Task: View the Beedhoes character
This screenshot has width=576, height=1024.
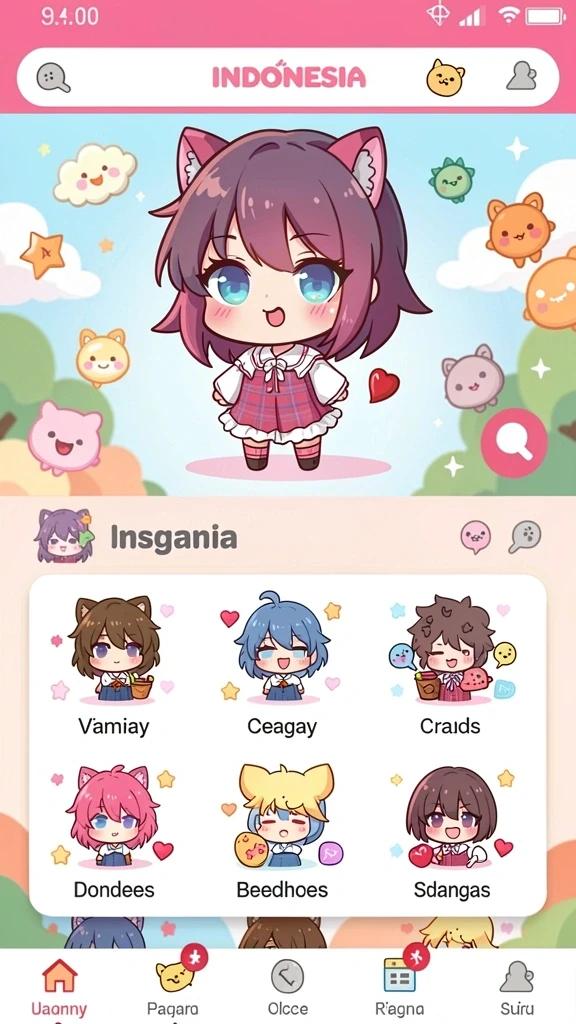Action: click(x=282, y=832)
